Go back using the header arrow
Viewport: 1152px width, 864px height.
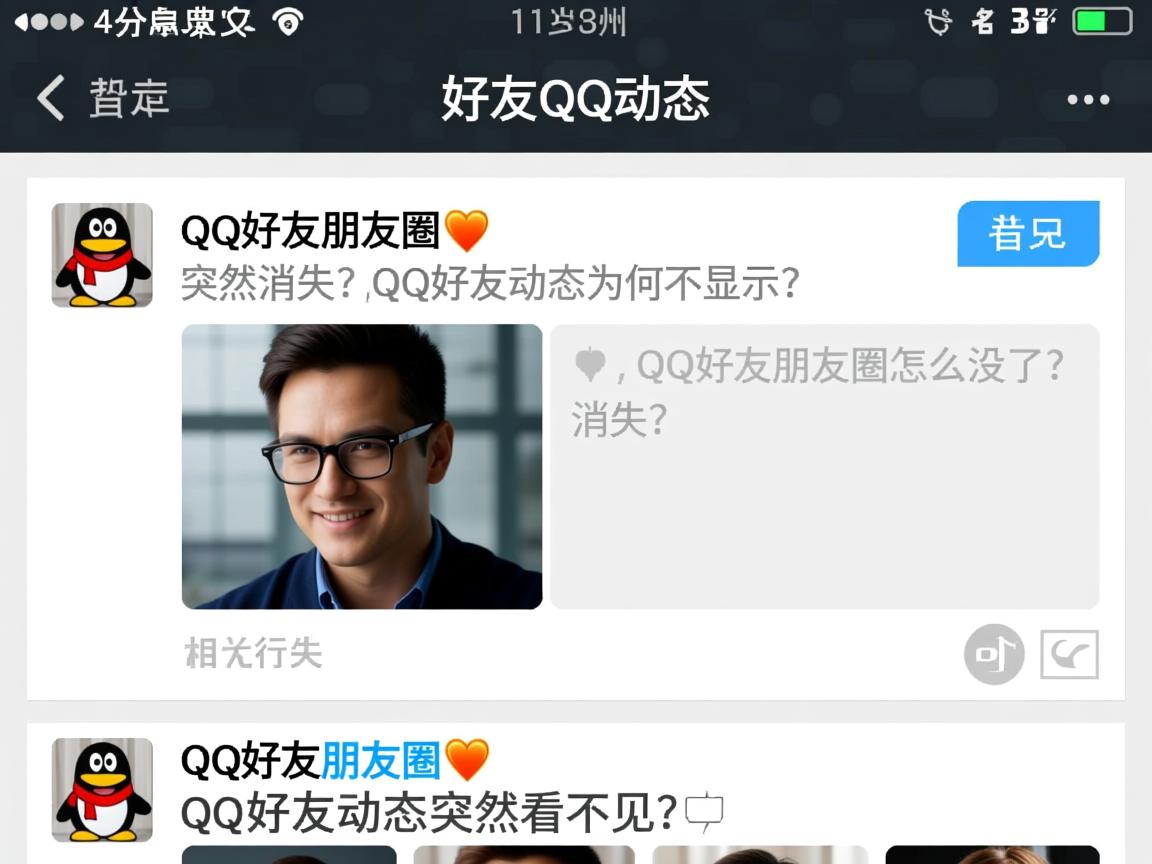(x=52, y=98)
